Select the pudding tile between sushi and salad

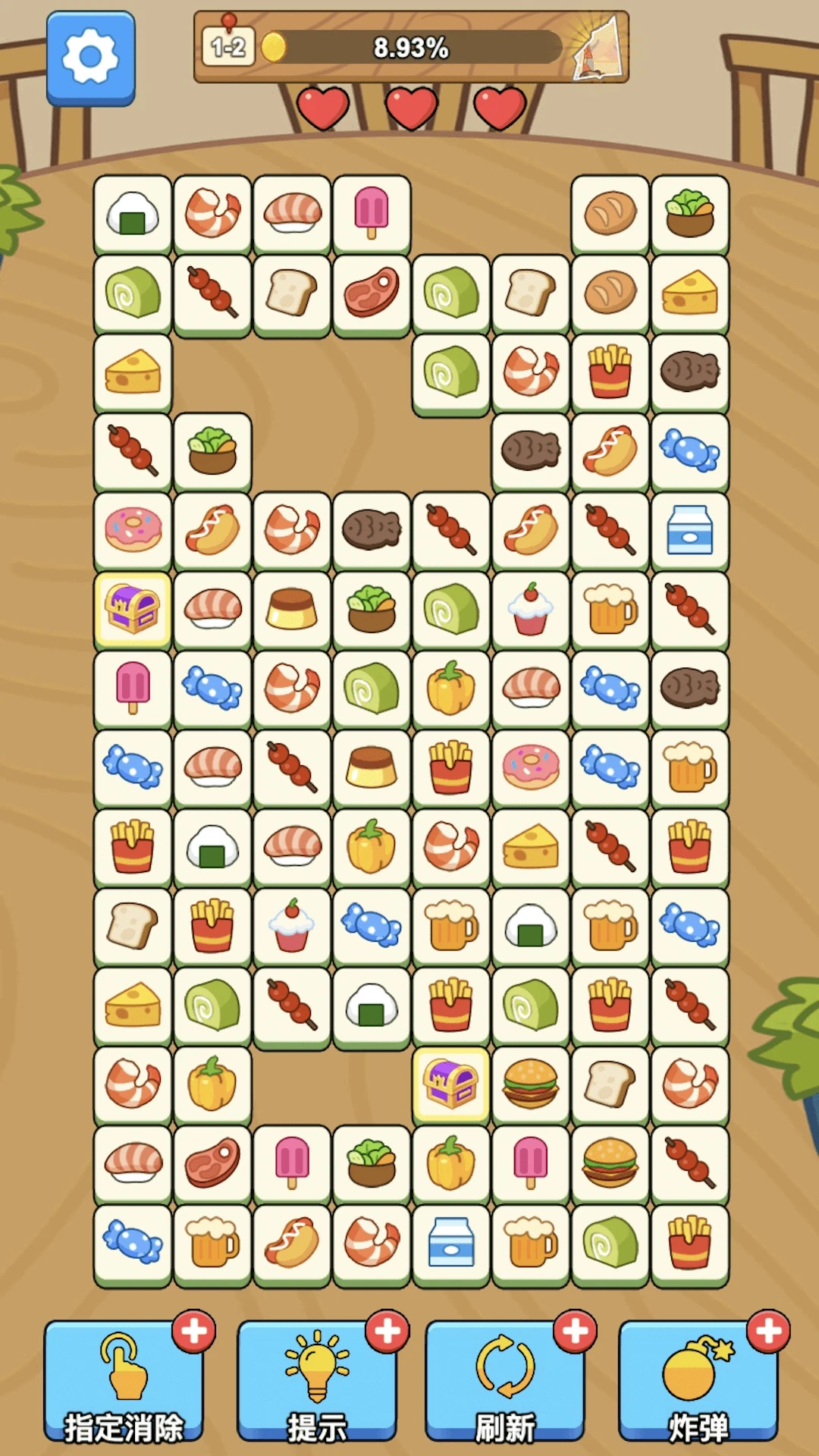tap(292, 609)
